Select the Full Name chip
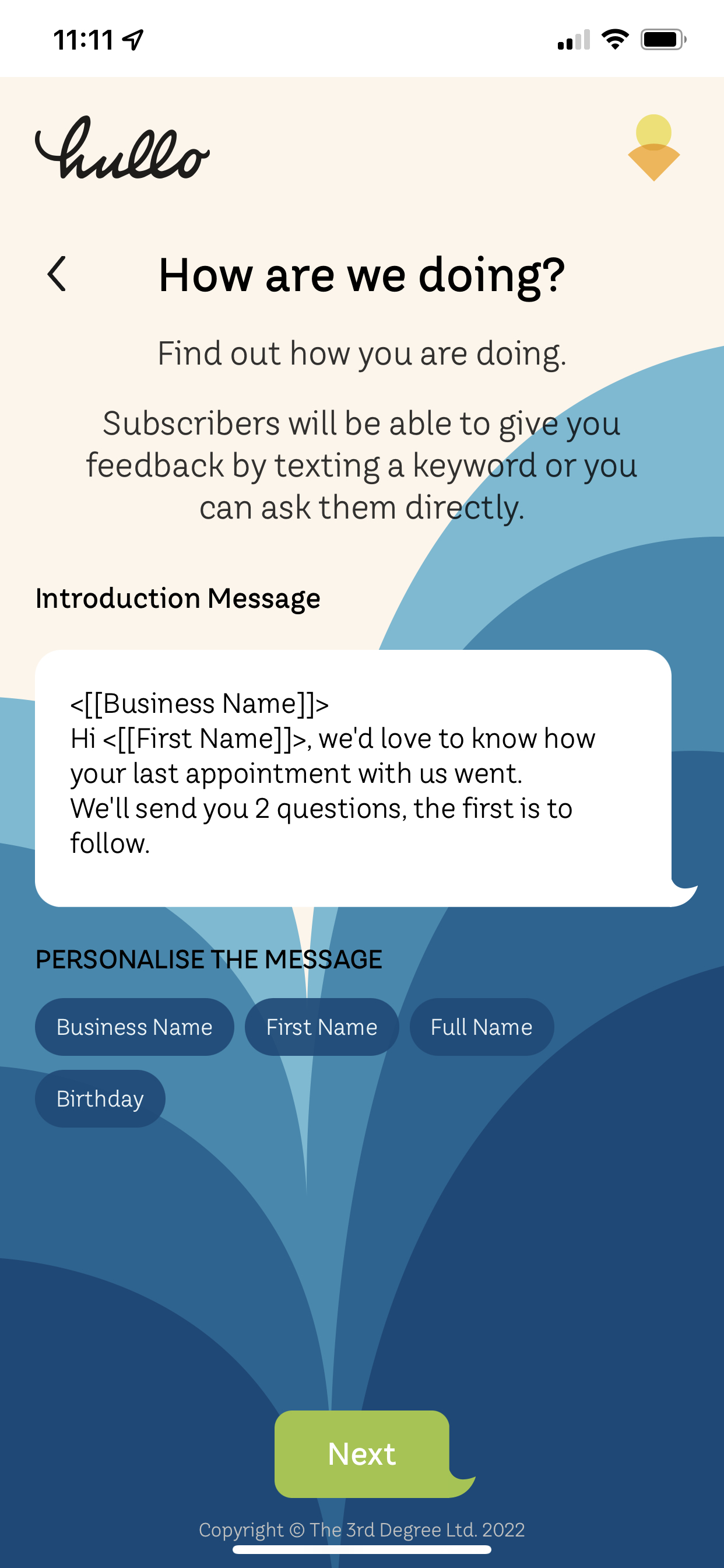Viewport: 724px width, 1568px height. point(482,1027)
